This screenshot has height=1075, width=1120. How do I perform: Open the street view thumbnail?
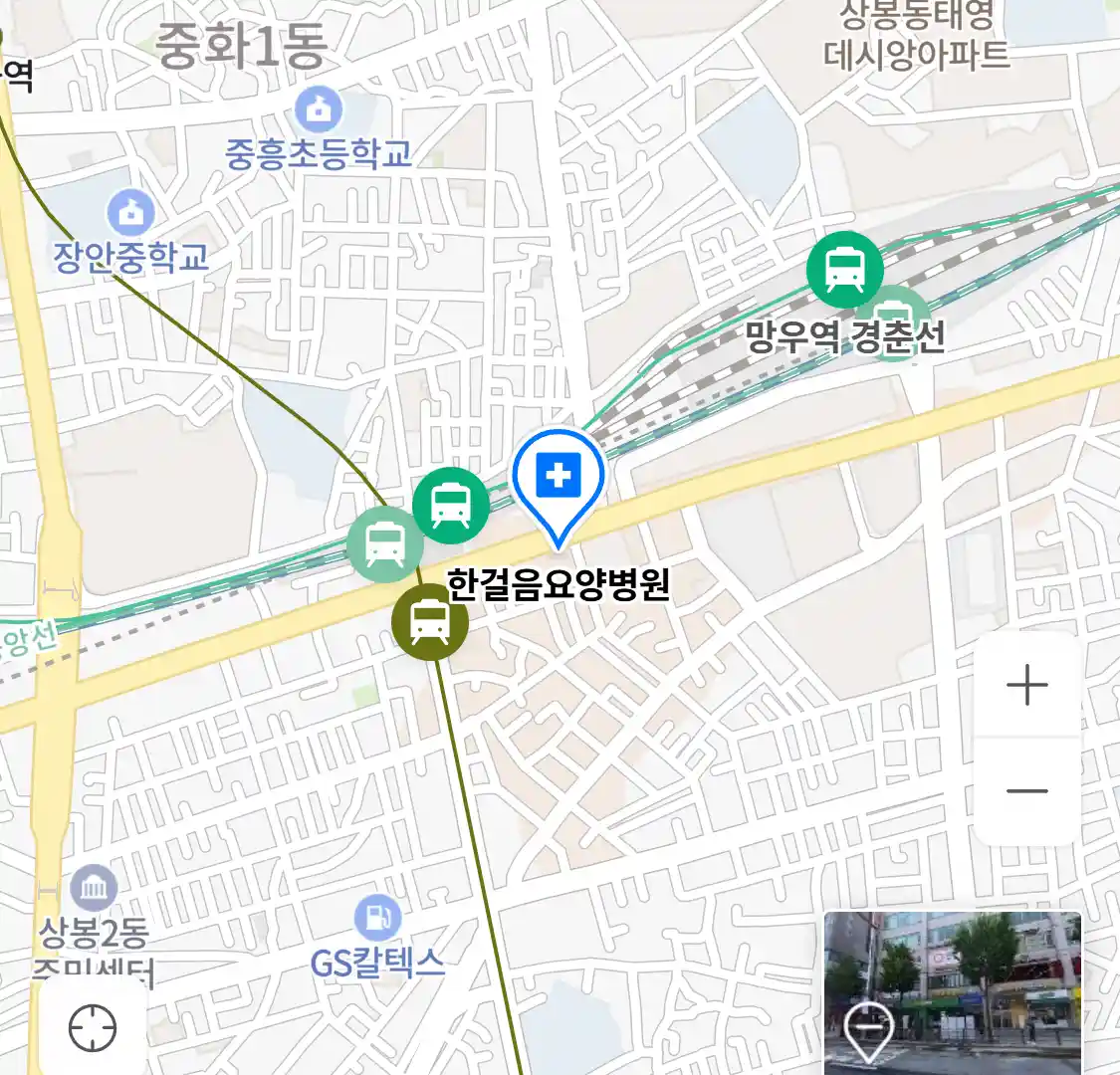pyautogui.click(x=952, y=992)
